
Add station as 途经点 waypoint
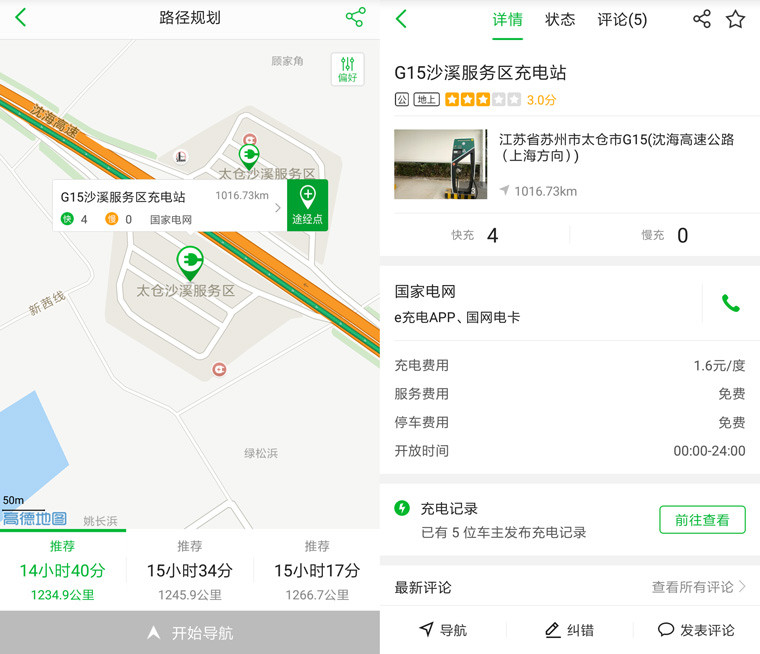click(307, 205)
